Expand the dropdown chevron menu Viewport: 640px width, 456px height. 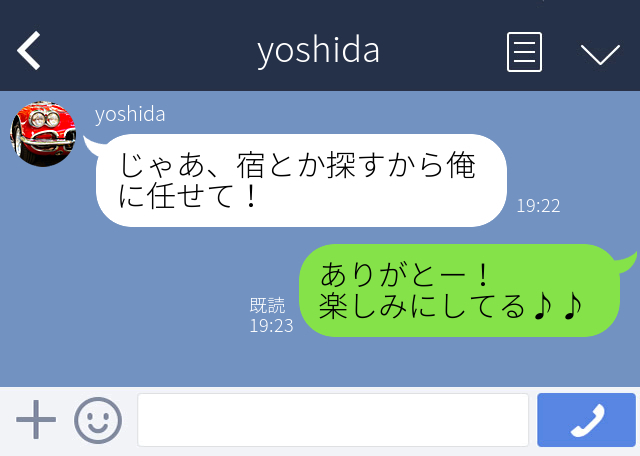click(x=600, y=54)
